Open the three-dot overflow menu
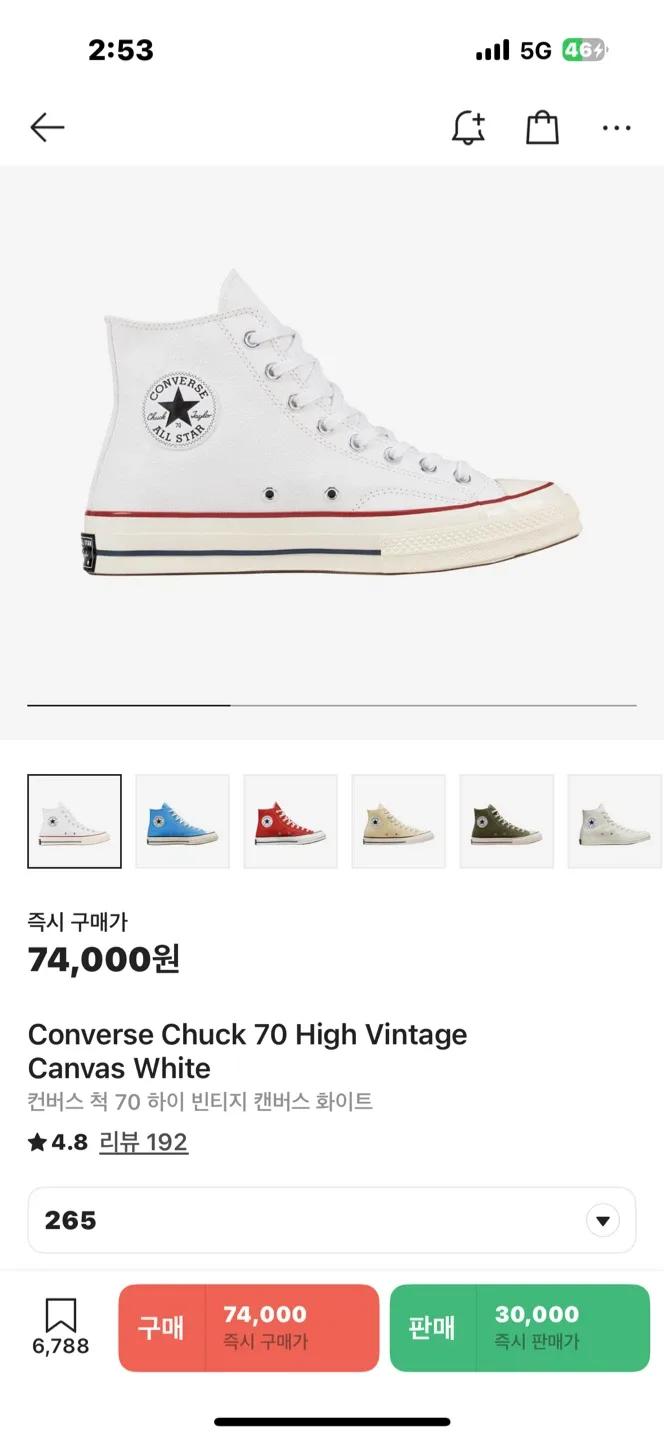Viewport: 664px width, 1440px height. (x=616, y=128)
